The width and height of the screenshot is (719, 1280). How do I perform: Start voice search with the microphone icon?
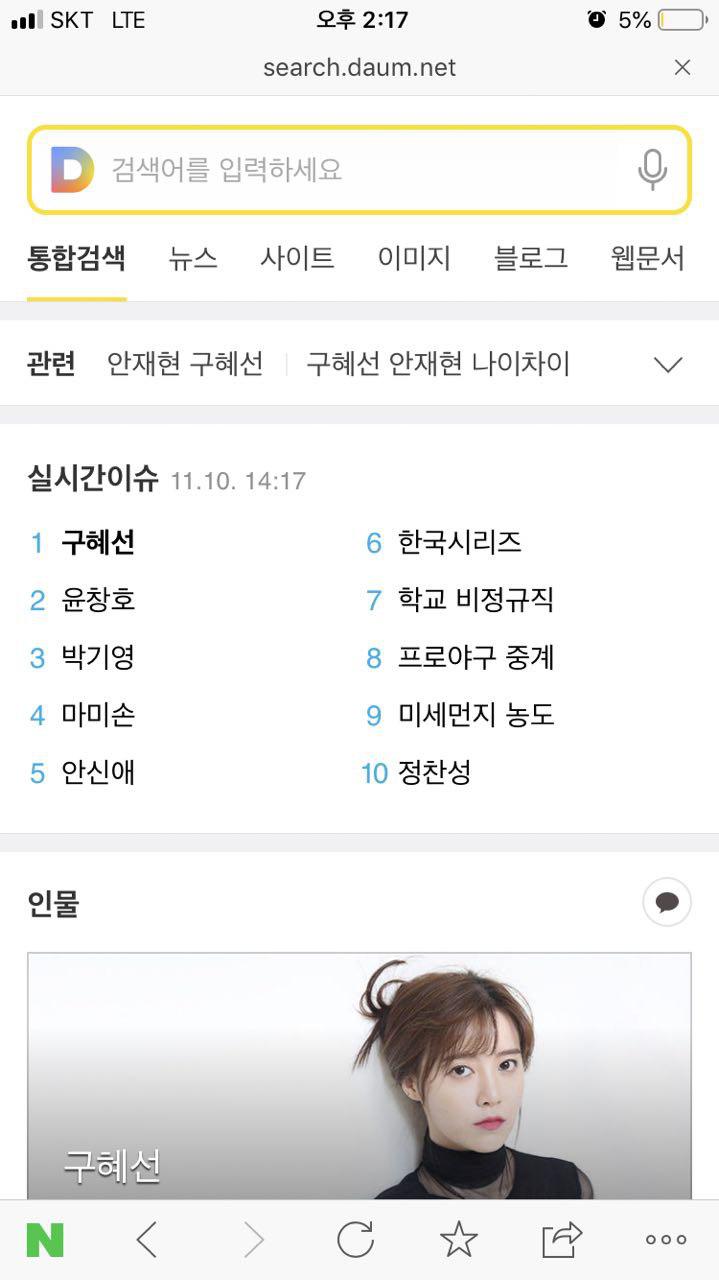652,170
